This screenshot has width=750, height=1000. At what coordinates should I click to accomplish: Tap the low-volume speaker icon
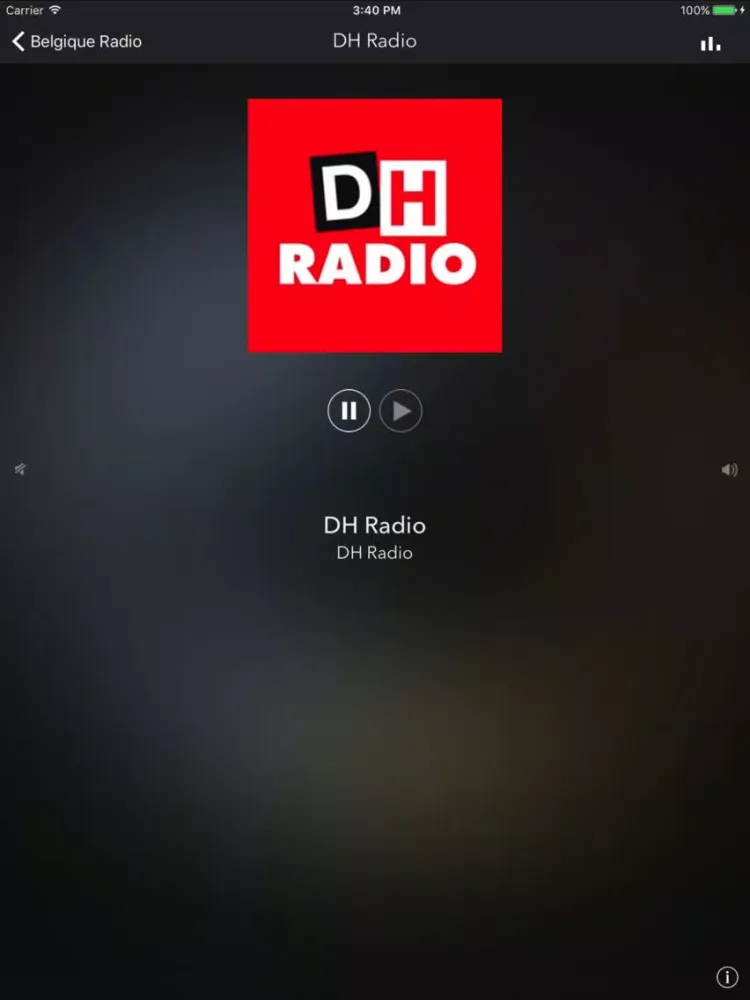tap(20, 469)
